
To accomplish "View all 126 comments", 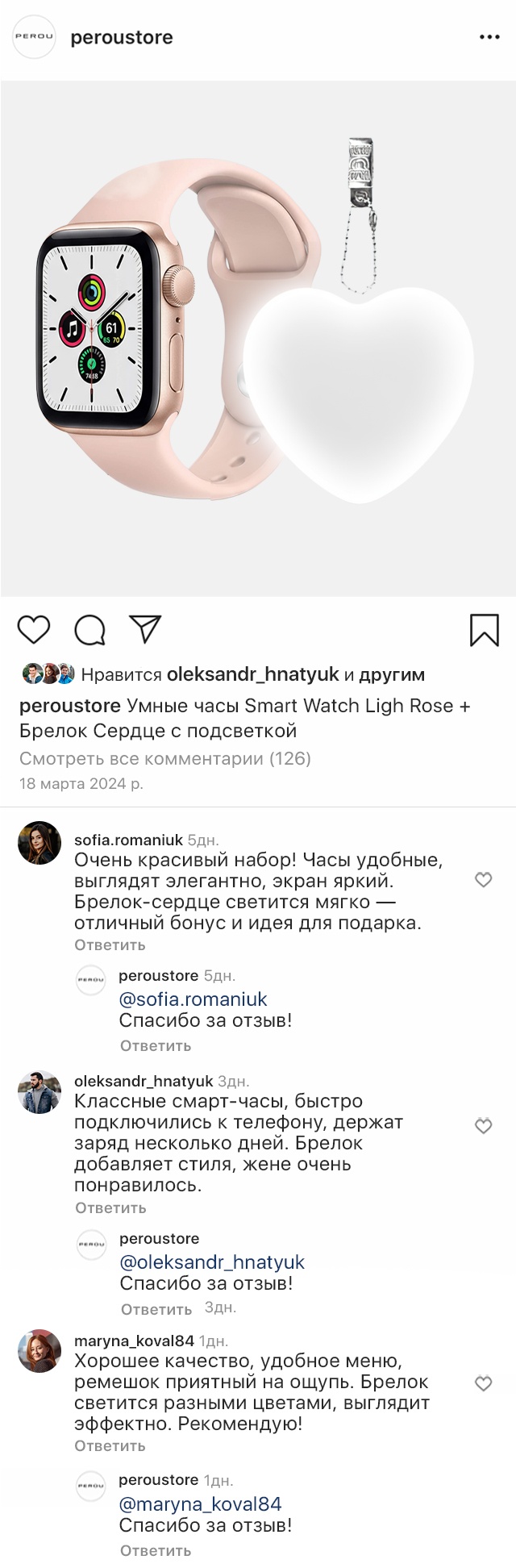I will [x=165, y=758].
